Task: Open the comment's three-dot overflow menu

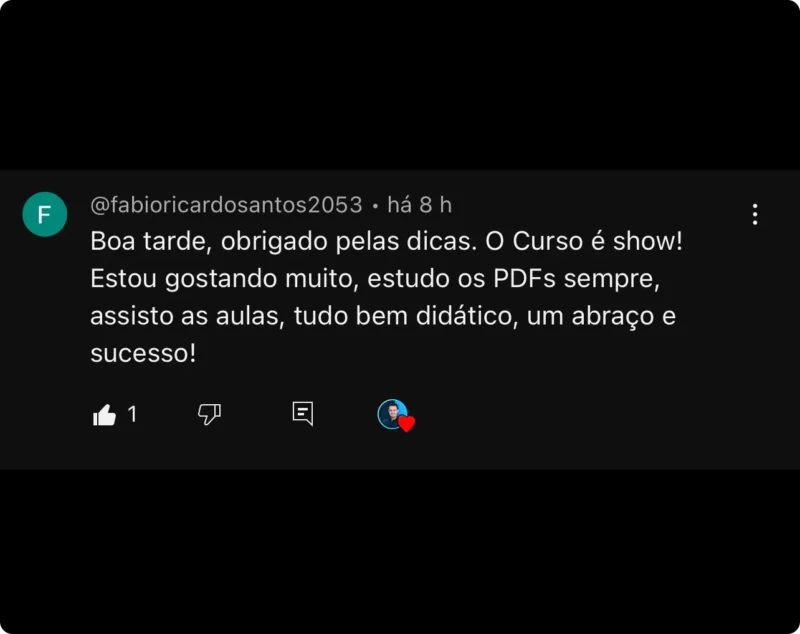Action: point(755,214)
